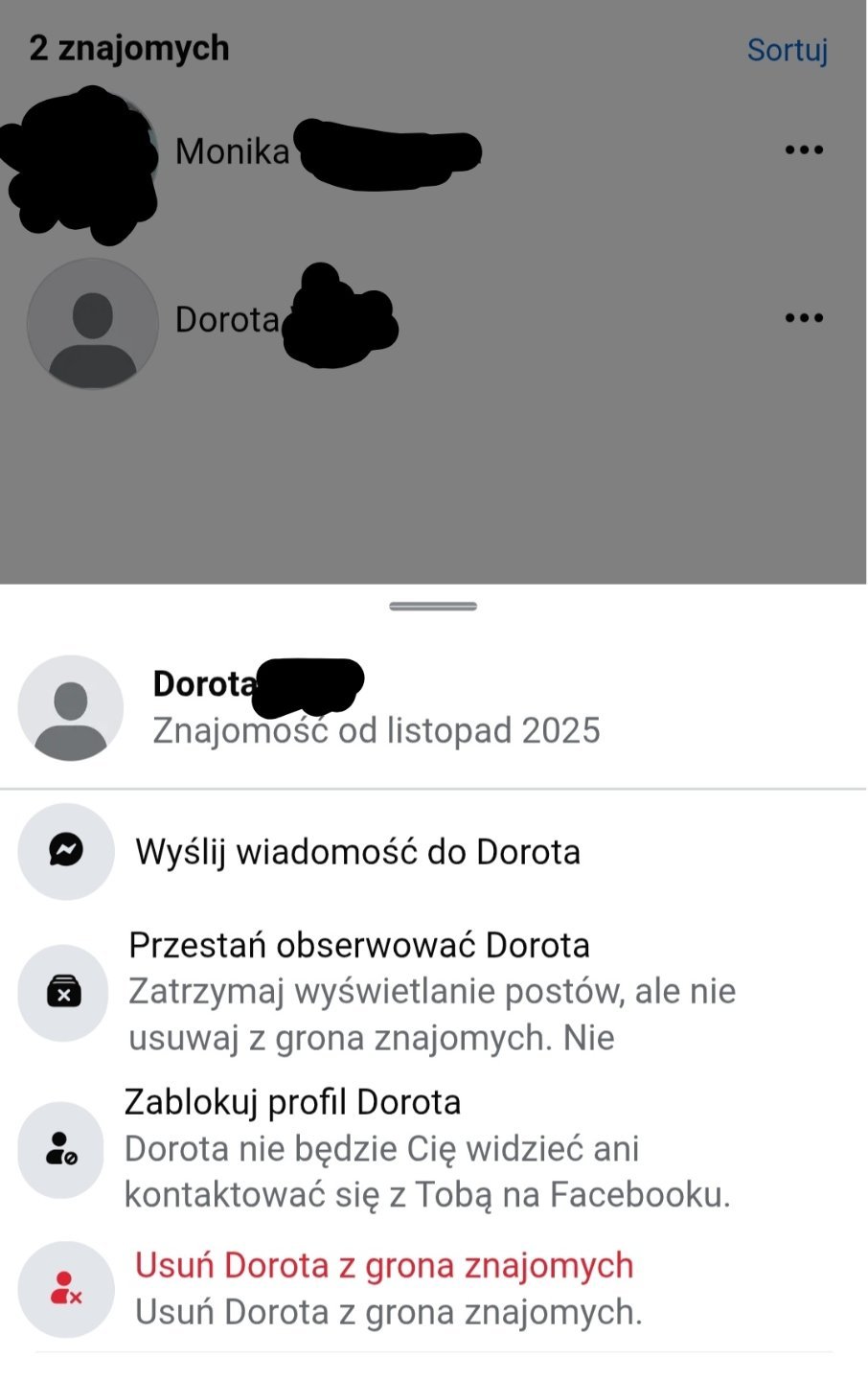Select Przestań obserwować Dorota
Screen dimensions: 868x1380
359,946
